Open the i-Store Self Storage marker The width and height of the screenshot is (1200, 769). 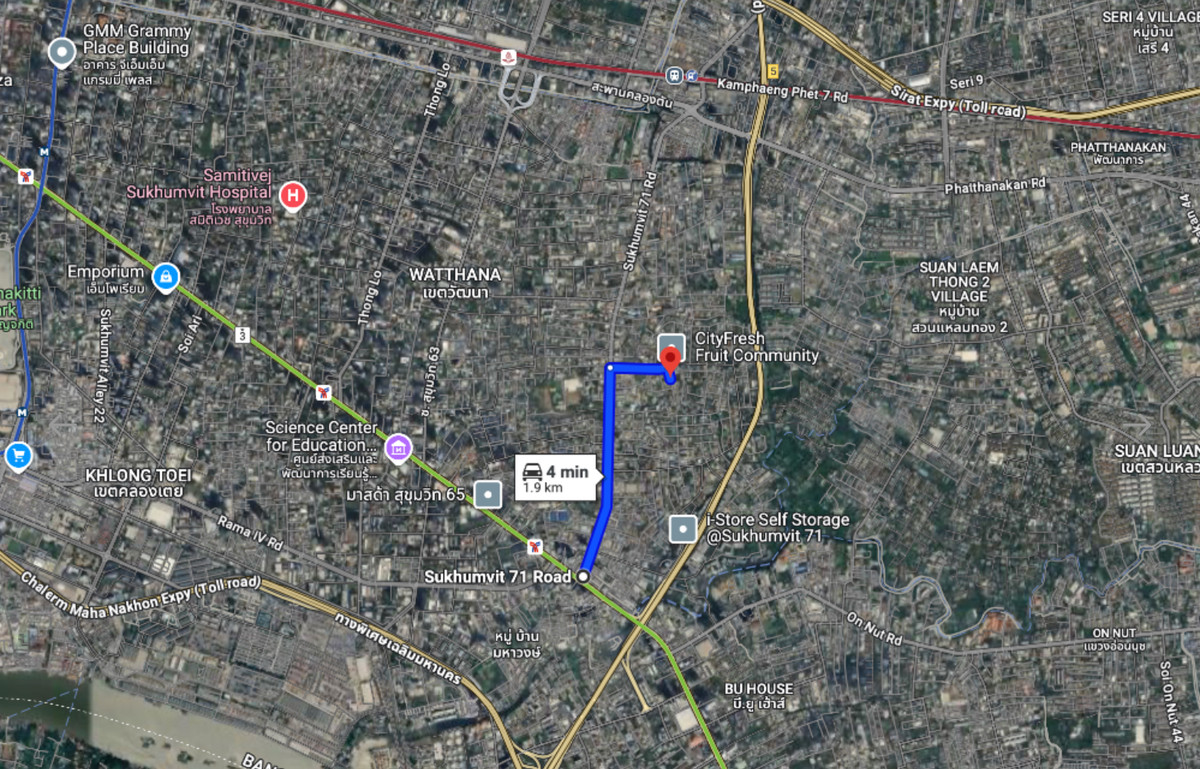click(x=683, y=528)
